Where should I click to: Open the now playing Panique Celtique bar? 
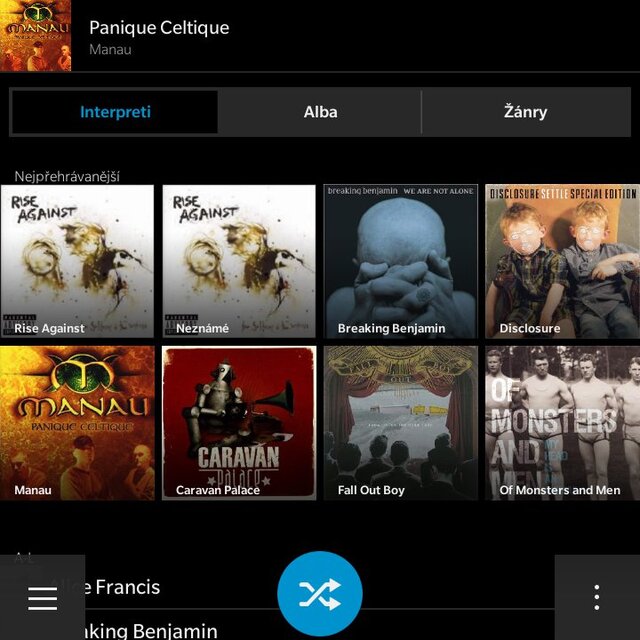(320, 36)
